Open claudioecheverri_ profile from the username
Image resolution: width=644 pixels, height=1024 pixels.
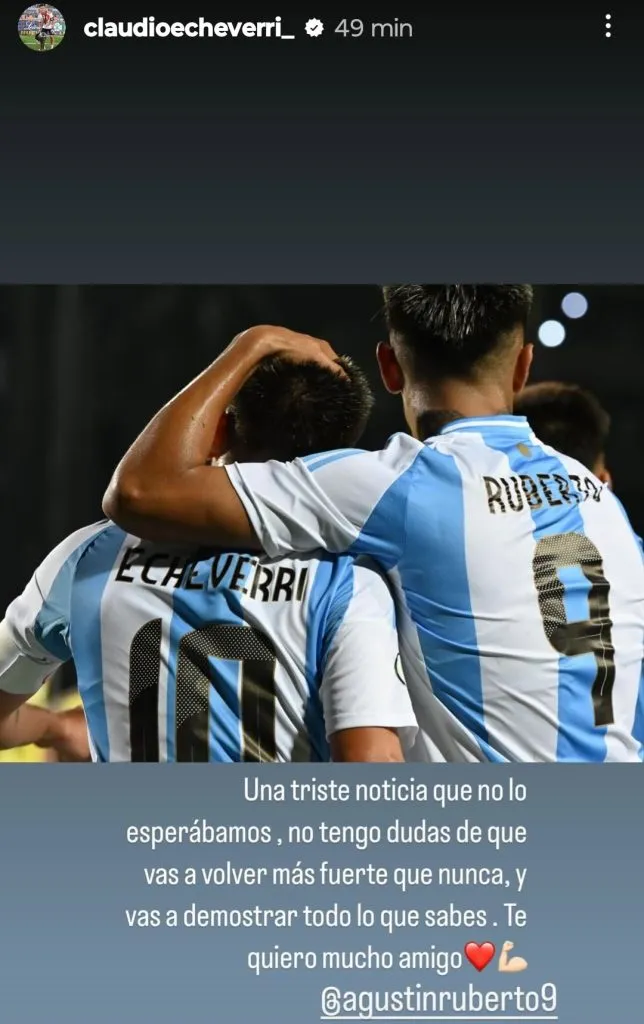188,28
